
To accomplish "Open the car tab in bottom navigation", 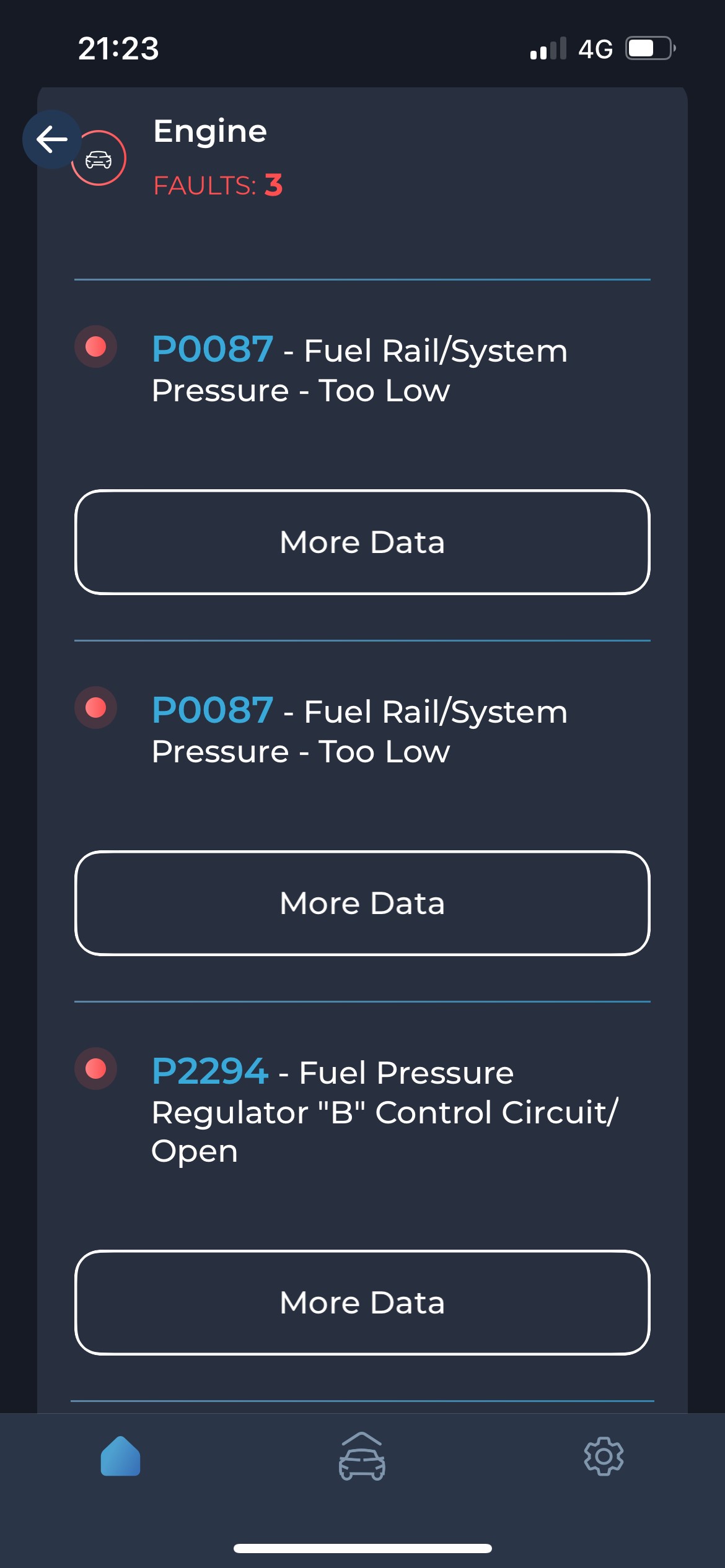I will point(362,1456).
